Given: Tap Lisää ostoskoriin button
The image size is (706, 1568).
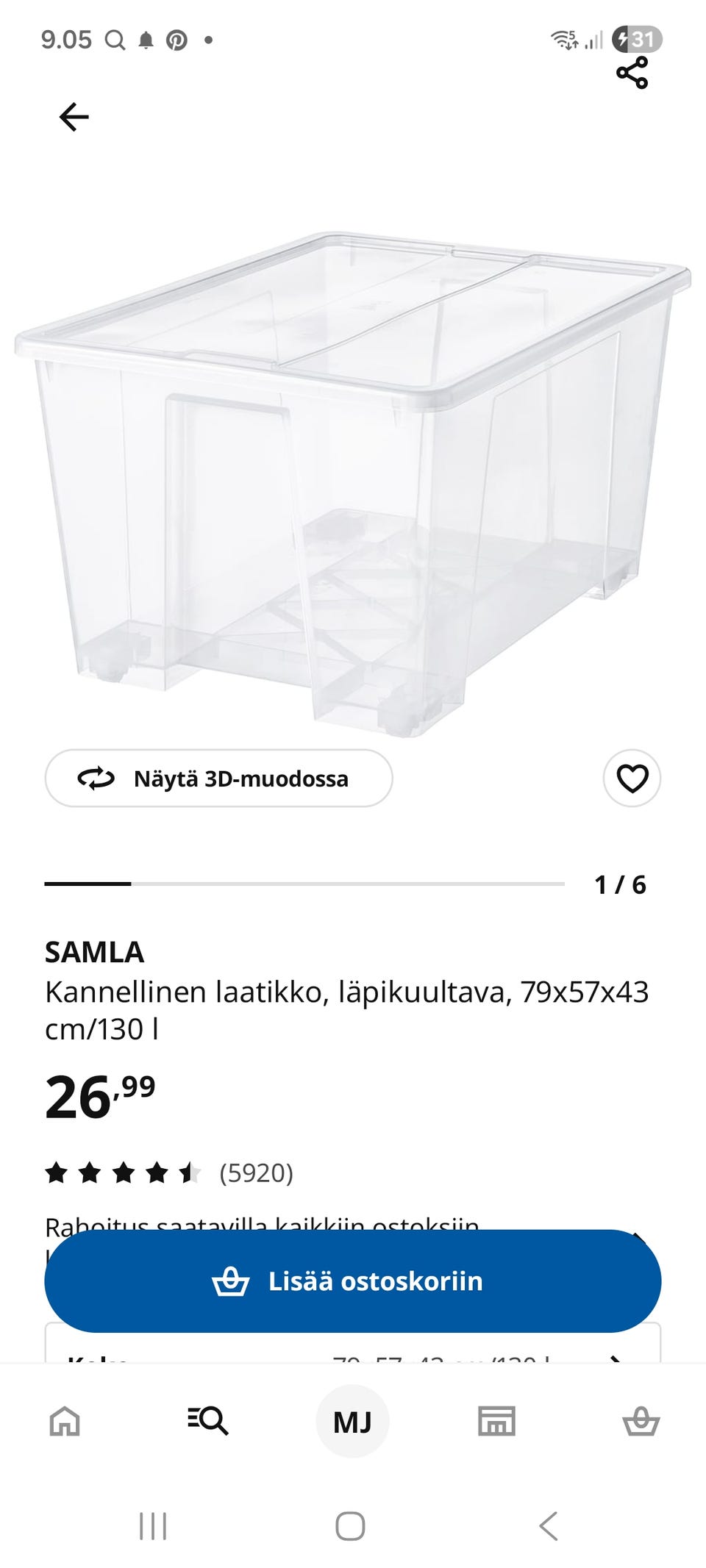Looking at the screenshot, I should [353, 1281].
